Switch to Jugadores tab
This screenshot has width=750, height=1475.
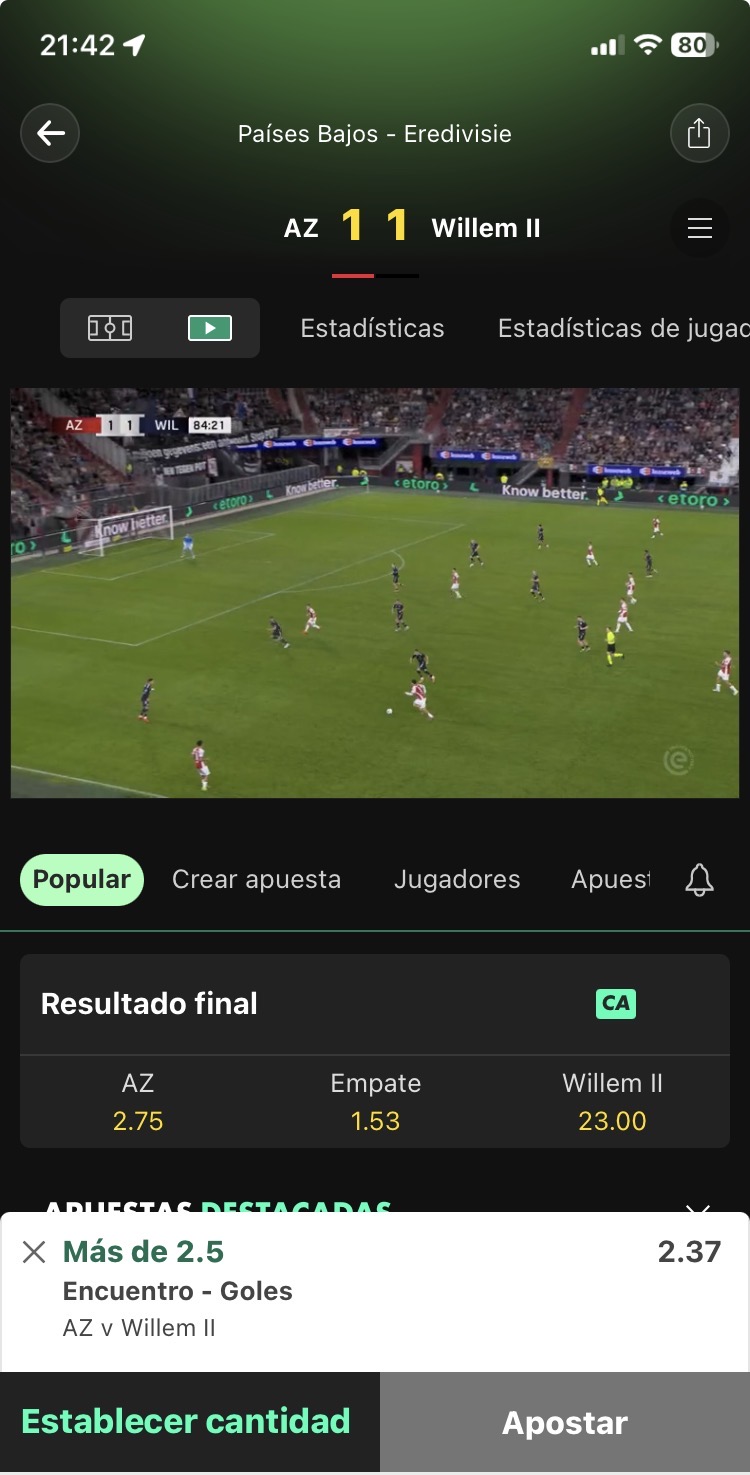(457, 880)
